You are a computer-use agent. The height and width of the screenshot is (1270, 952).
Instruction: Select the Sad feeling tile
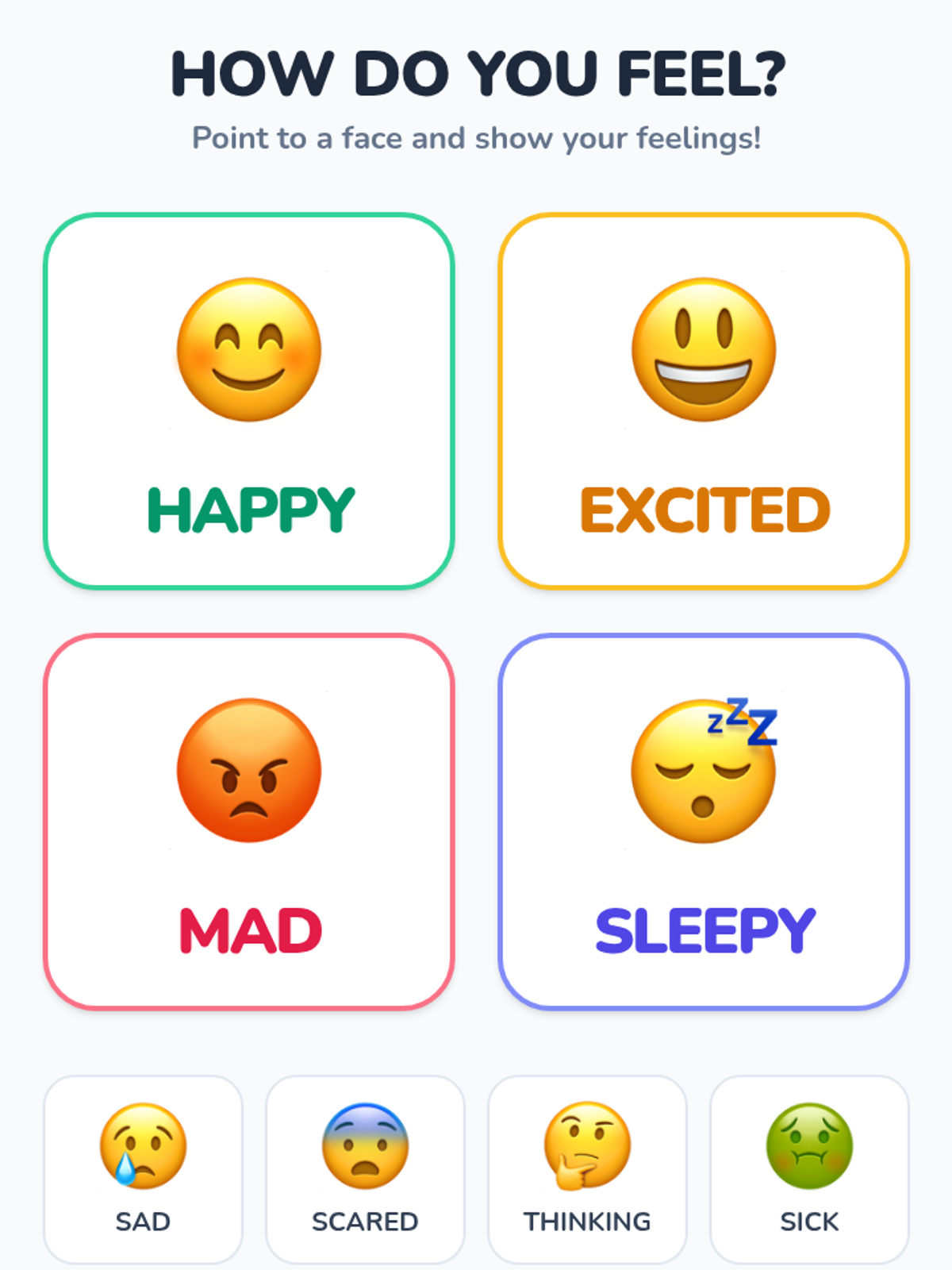coord(143,1168)
